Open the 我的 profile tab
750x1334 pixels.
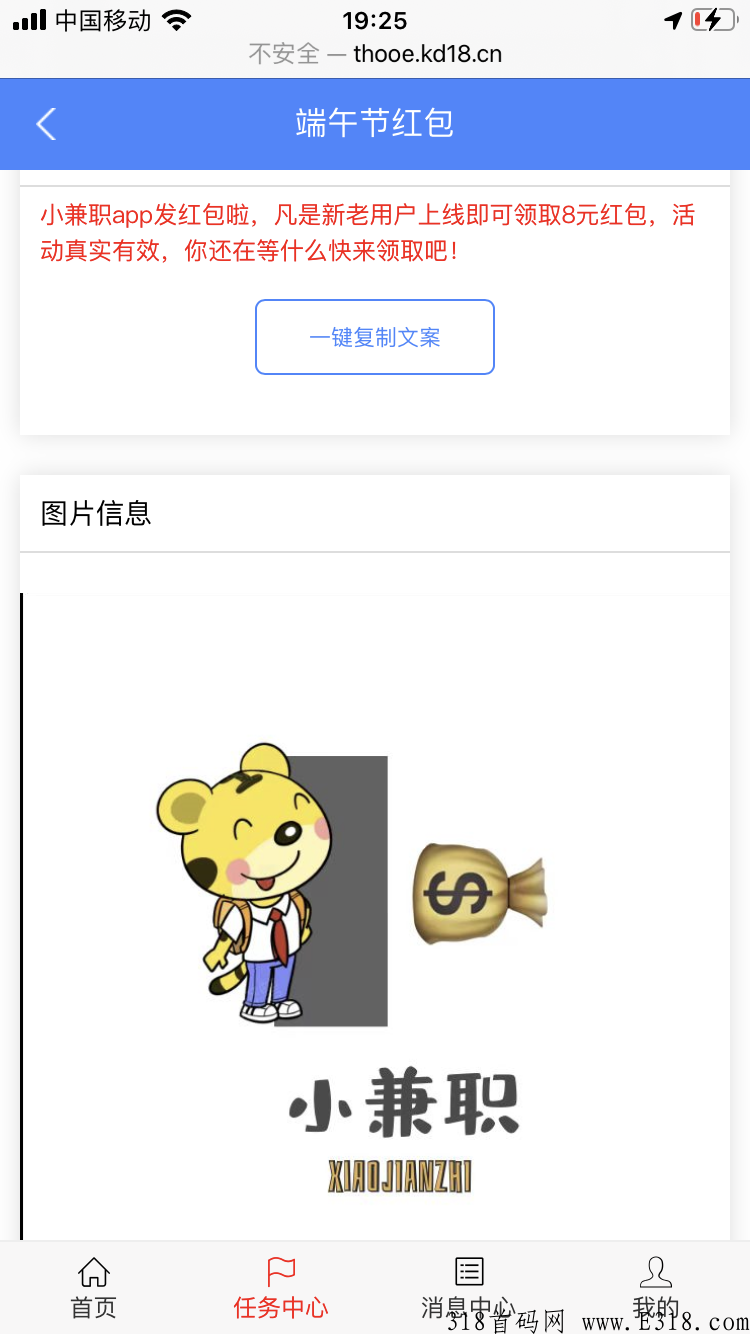tap(656, 1288)
